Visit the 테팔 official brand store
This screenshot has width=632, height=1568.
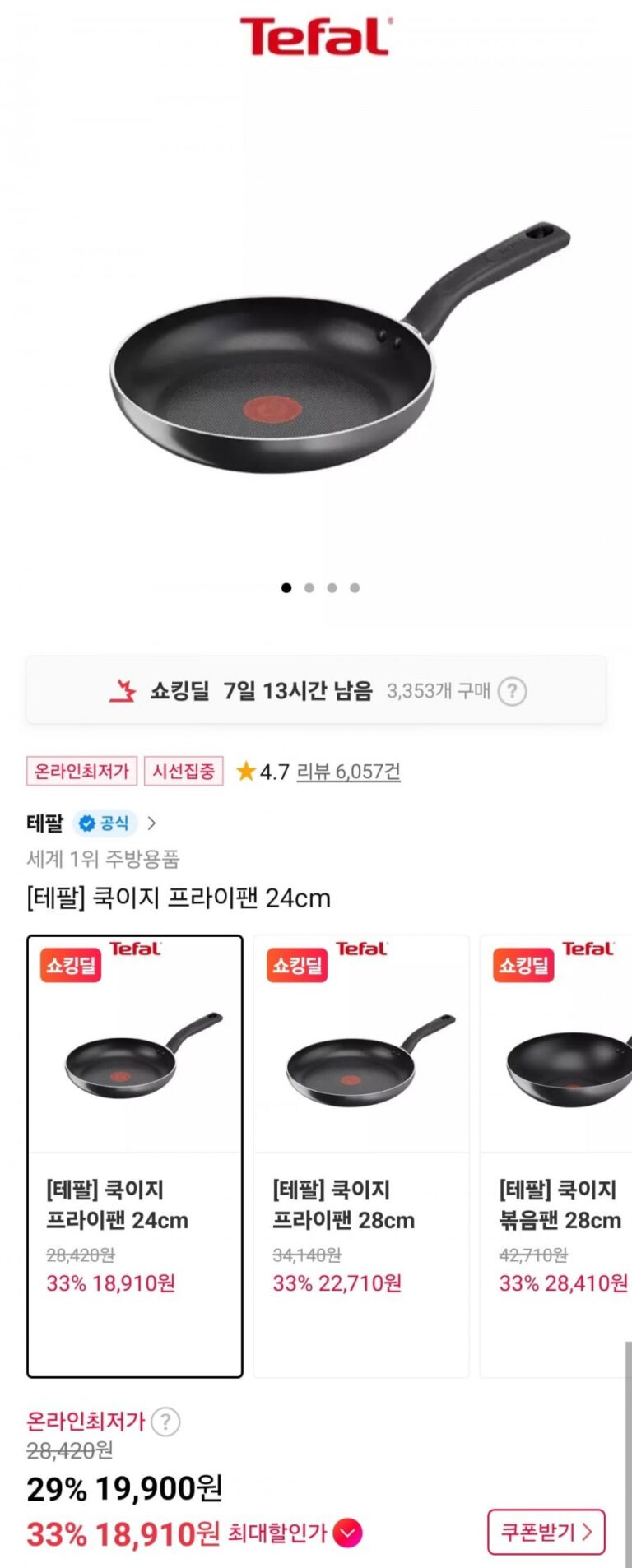click(91, 823)
